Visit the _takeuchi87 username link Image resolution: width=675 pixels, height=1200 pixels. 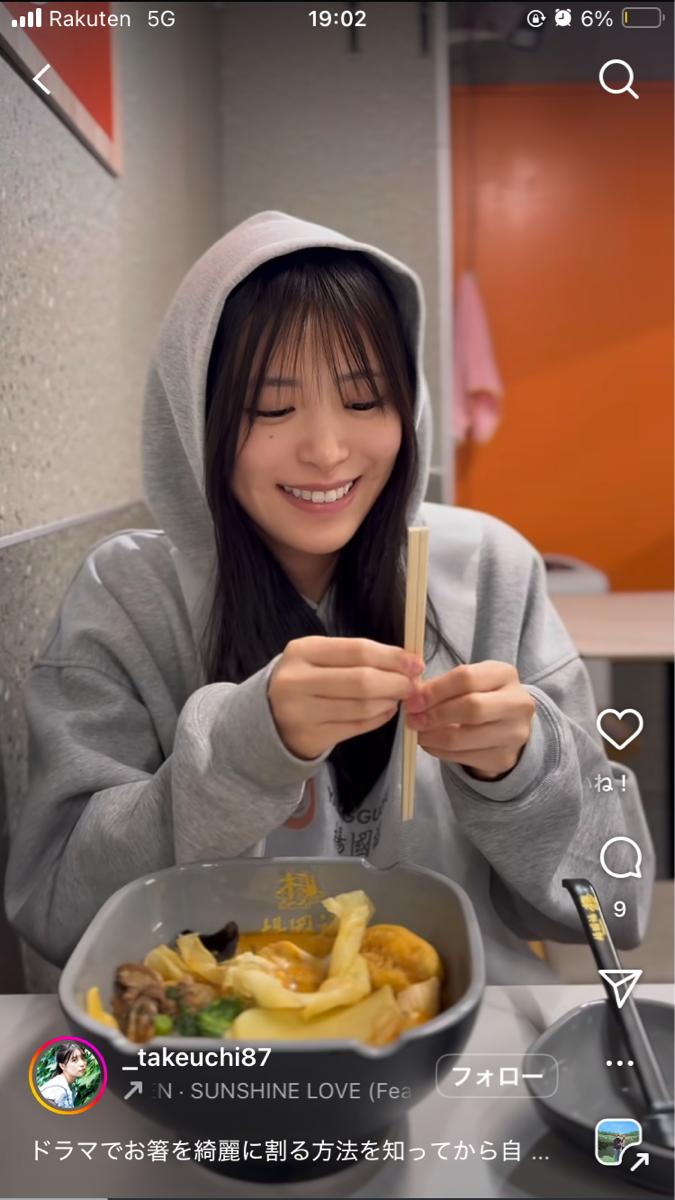click(x=196, y=1058)
